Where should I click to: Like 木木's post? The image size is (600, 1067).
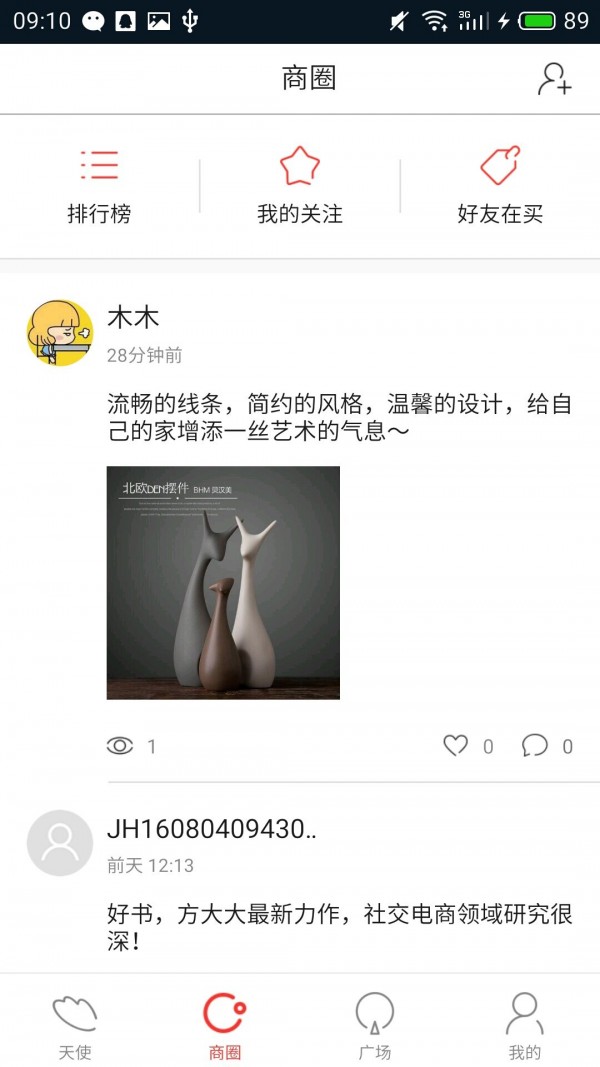click(456, 745)
